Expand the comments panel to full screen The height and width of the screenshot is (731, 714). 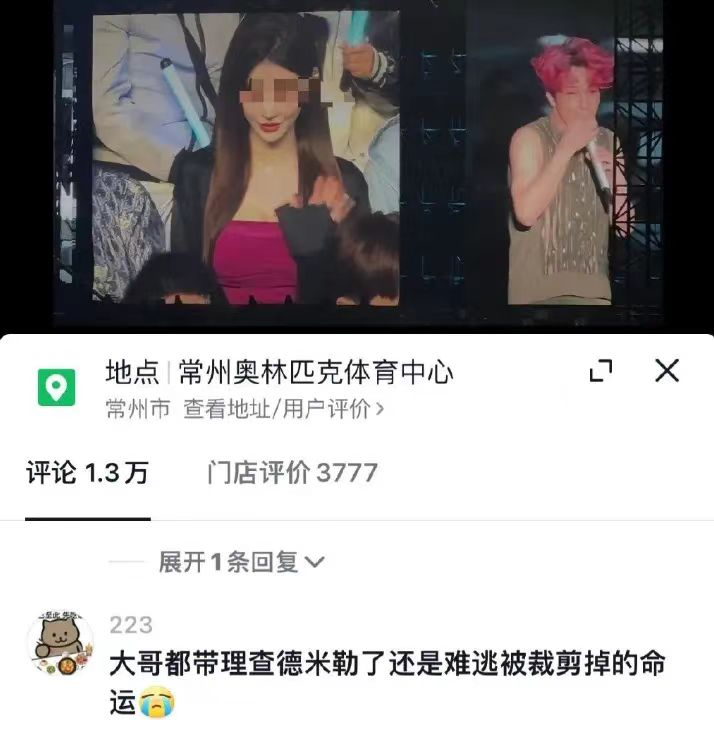click(x=601, y=372)
